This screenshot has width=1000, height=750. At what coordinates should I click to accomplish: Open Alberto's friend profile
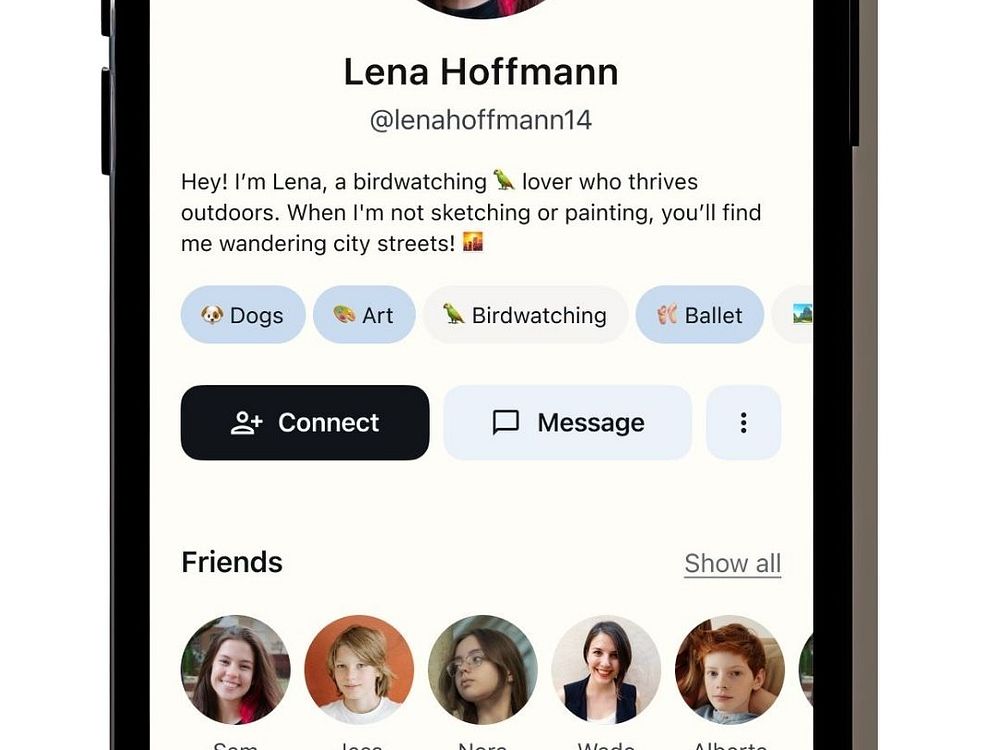coord(729,669)
